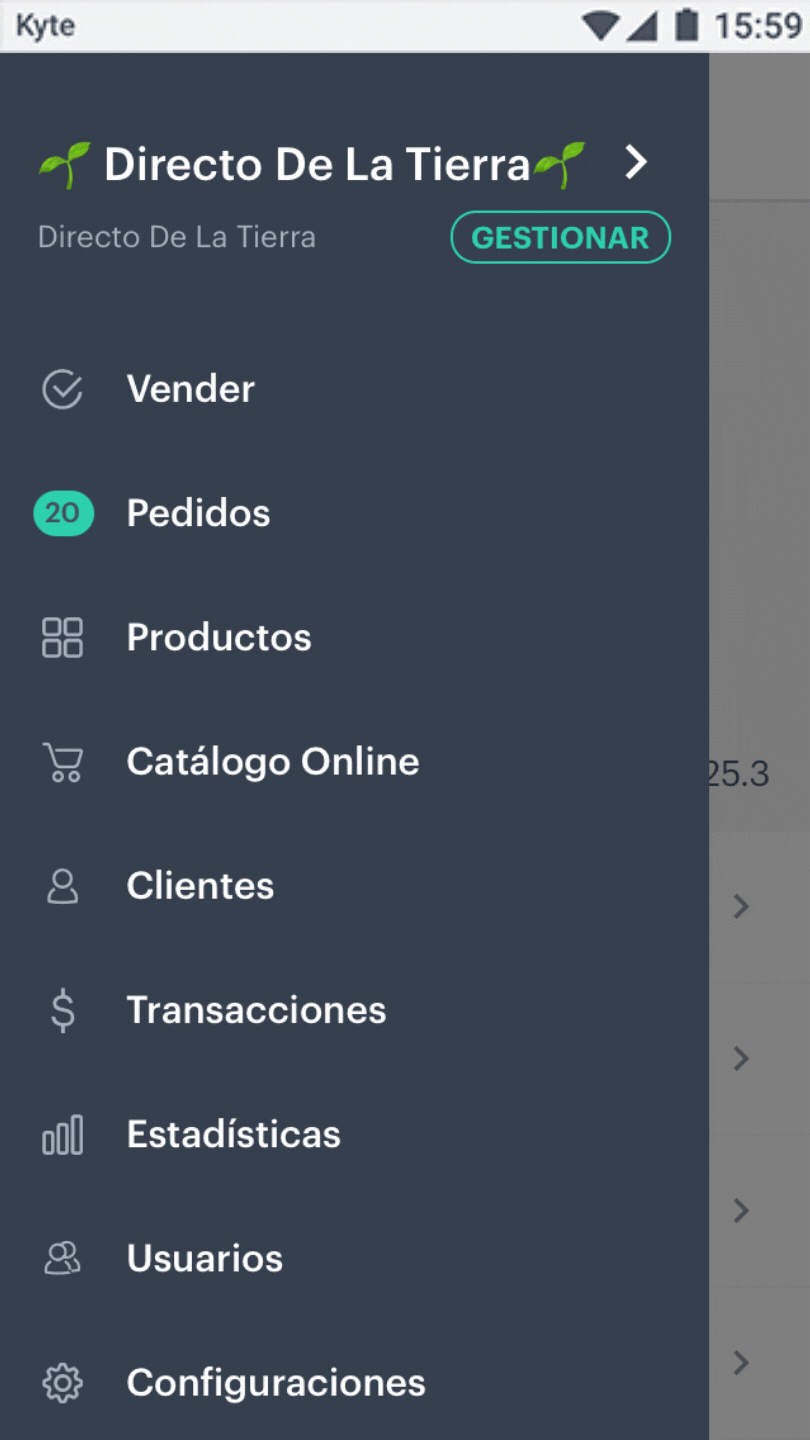Screen dimensions: 810x1440
Task: Tap the GESTIONAR button
Action: coord(560,238)
